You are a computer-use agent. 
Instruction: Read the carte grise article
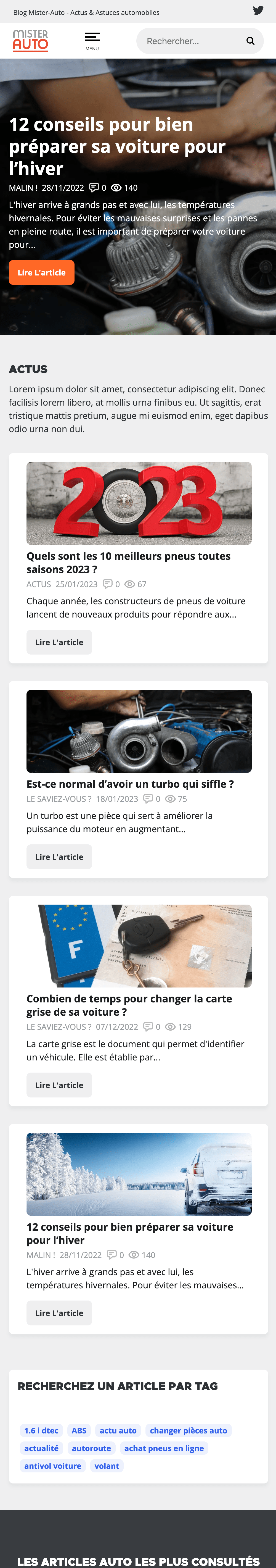tap(59, 1085)
